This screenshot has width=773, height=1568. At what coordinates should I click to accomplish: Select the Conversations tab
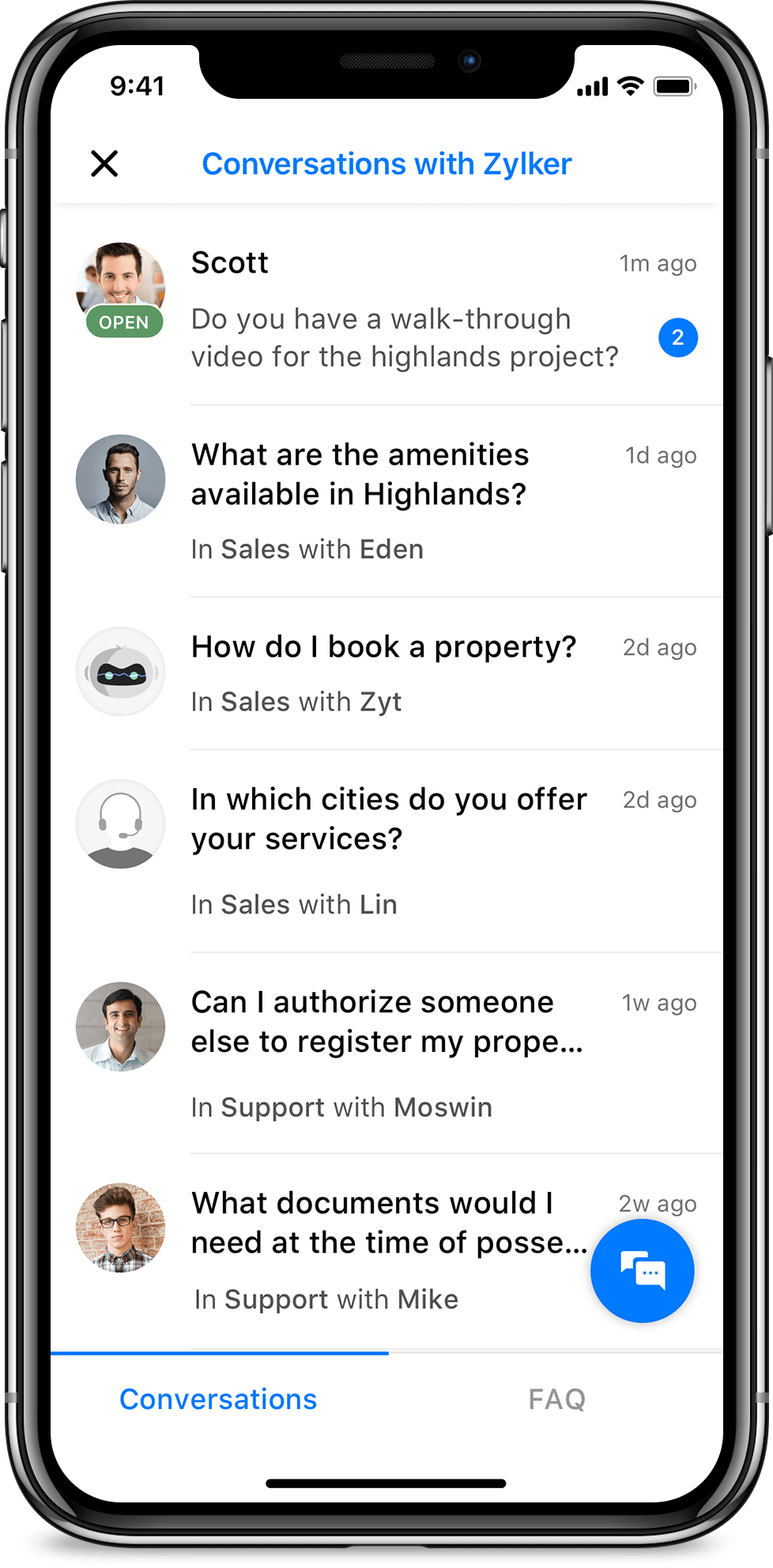point(218,1399)
